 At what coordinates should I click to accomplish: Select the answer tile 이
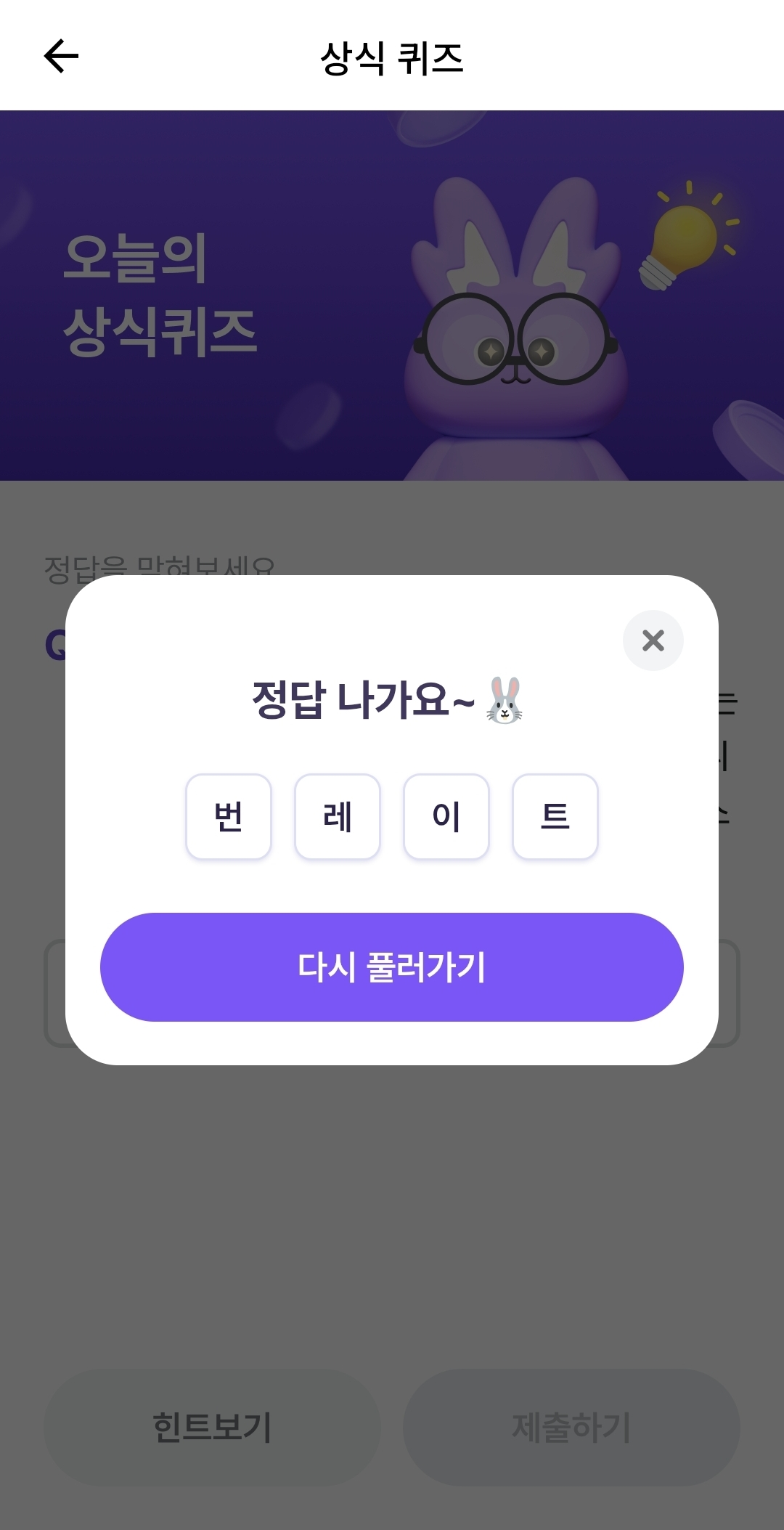446,816
